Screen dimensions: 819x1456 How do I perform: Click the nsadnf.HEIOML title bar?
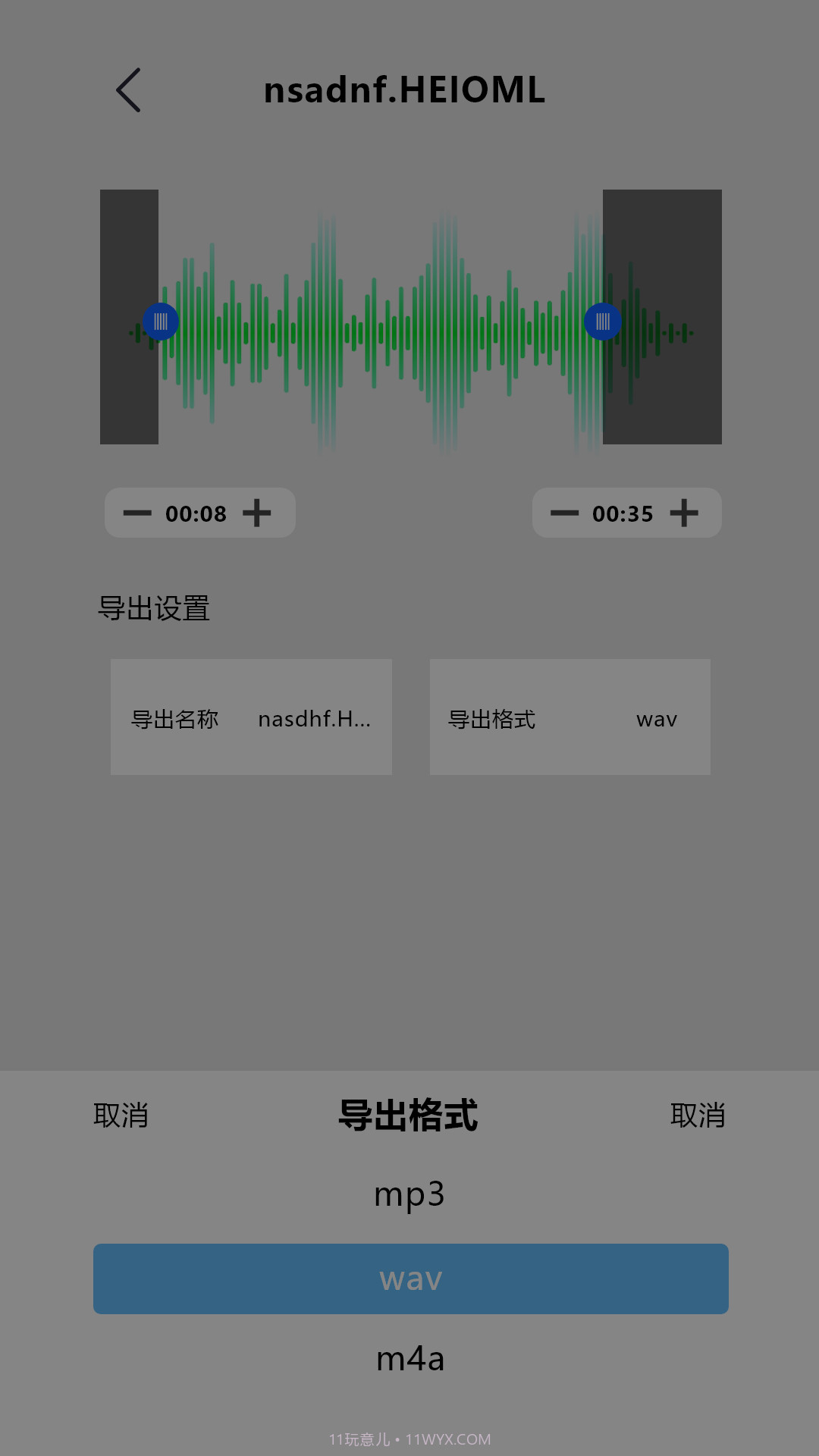(x=405, y=90)
